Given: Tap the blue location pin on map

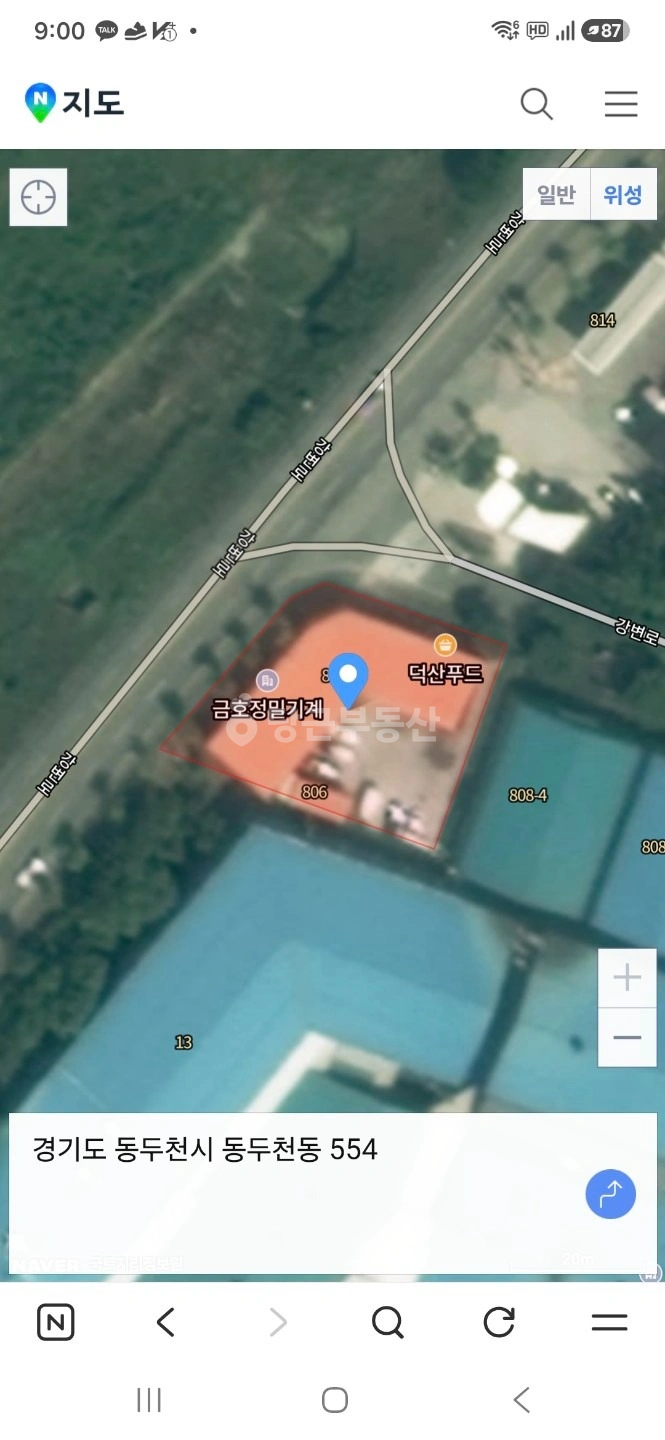Looking at the screenshot, I should coord(348,680).
